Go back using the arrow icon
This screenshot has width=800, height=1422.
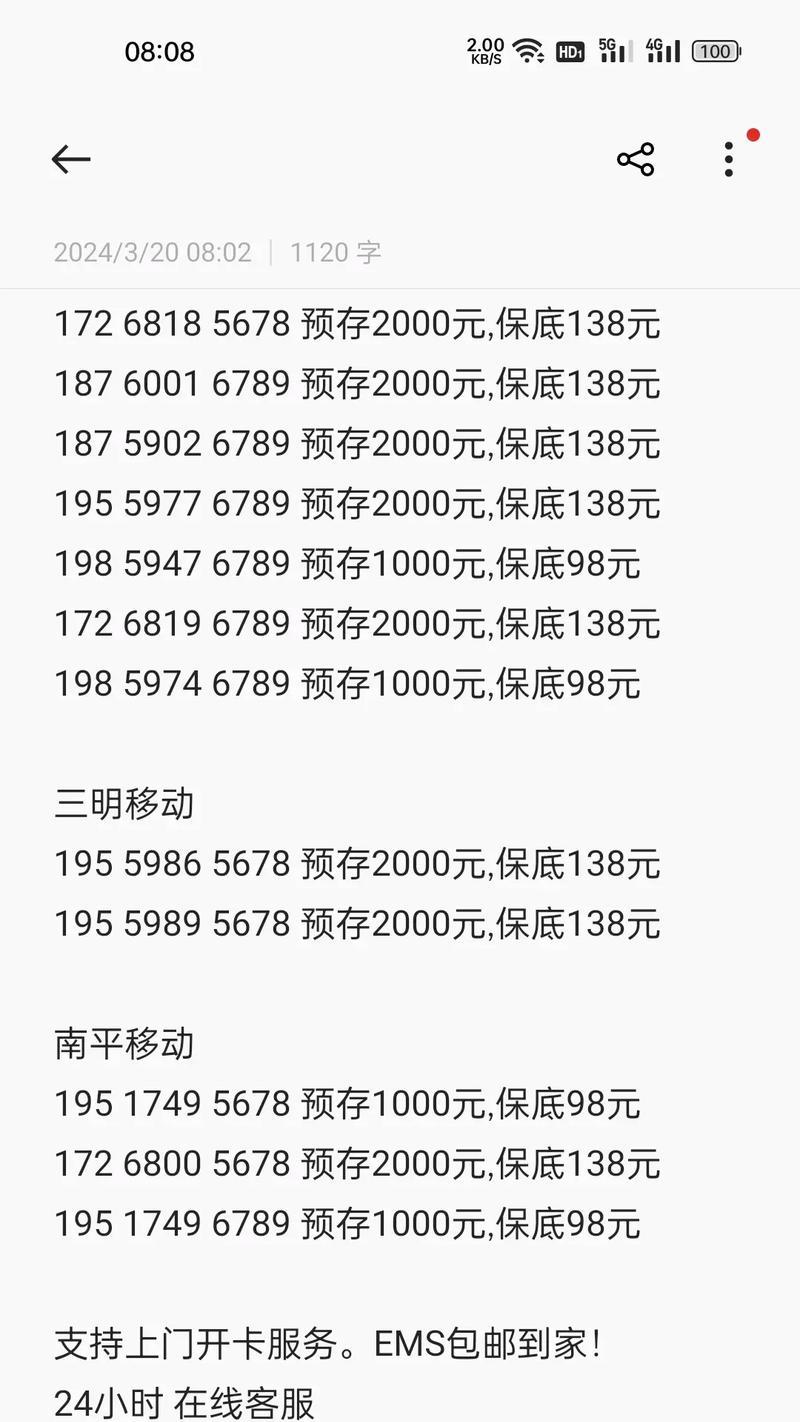point(71,159)
